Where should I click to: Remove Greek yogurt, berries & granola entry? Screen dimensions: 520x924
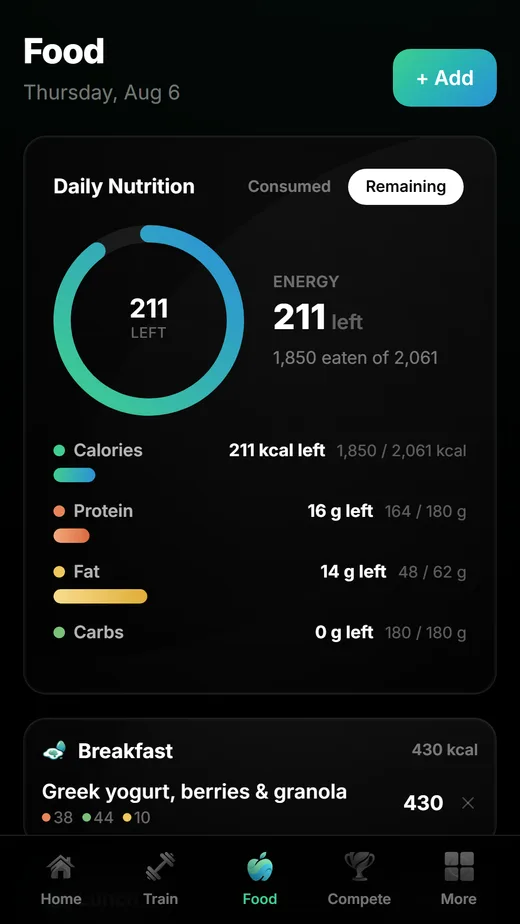point(468,803)
